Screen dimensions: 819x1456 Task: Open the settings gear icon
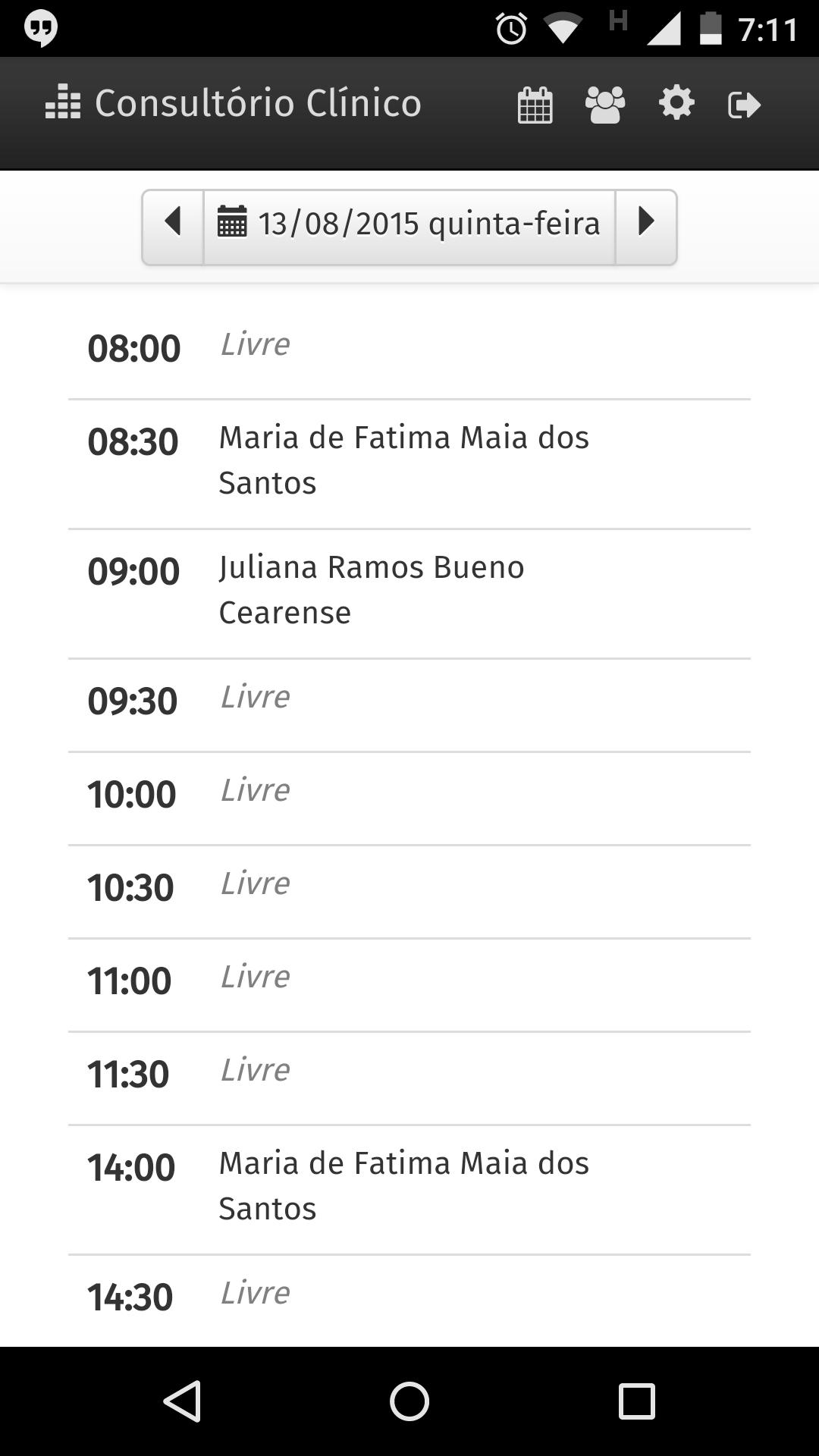(675, 105)
